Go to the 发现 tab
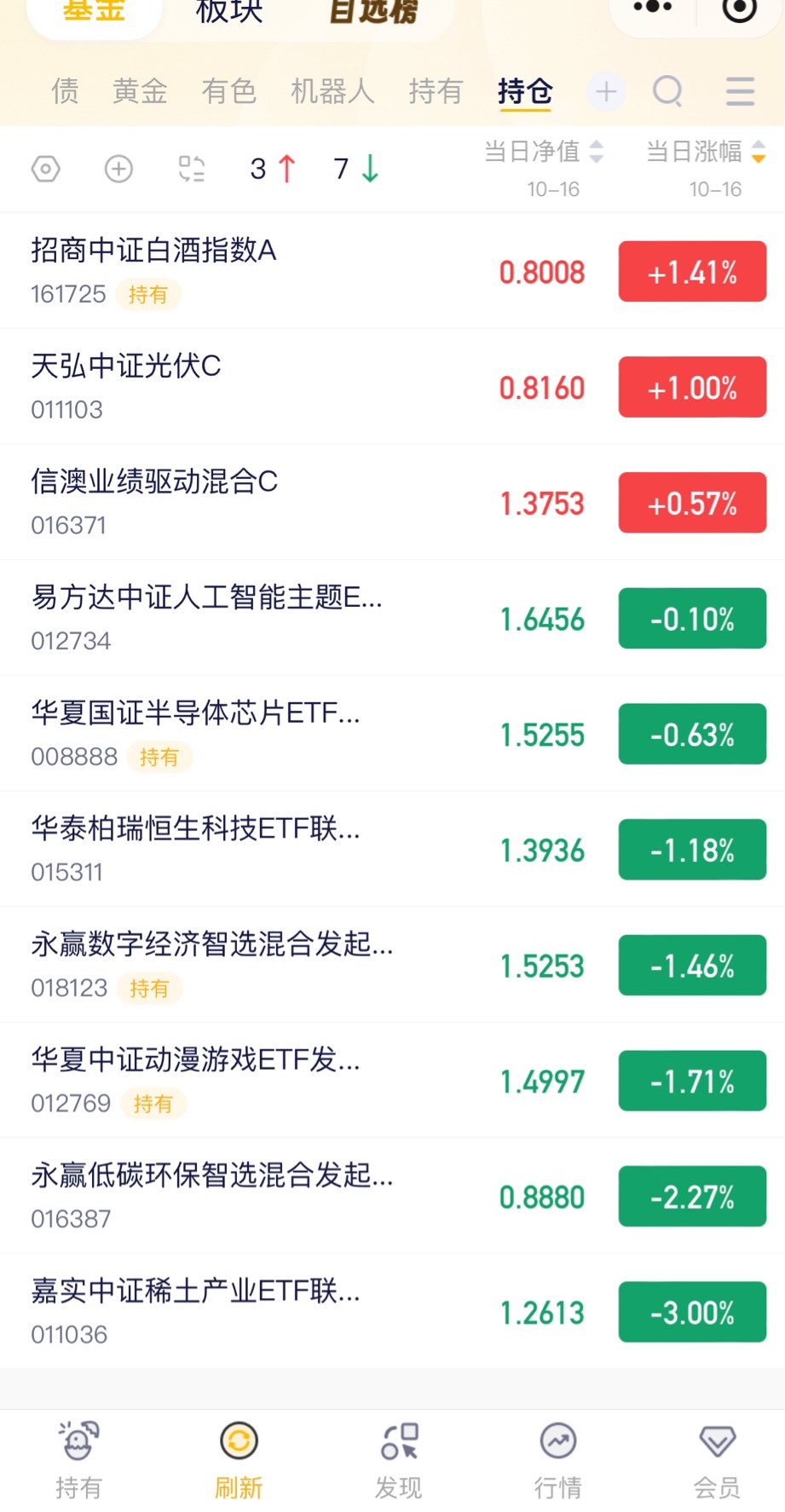 coord(398,1459)
